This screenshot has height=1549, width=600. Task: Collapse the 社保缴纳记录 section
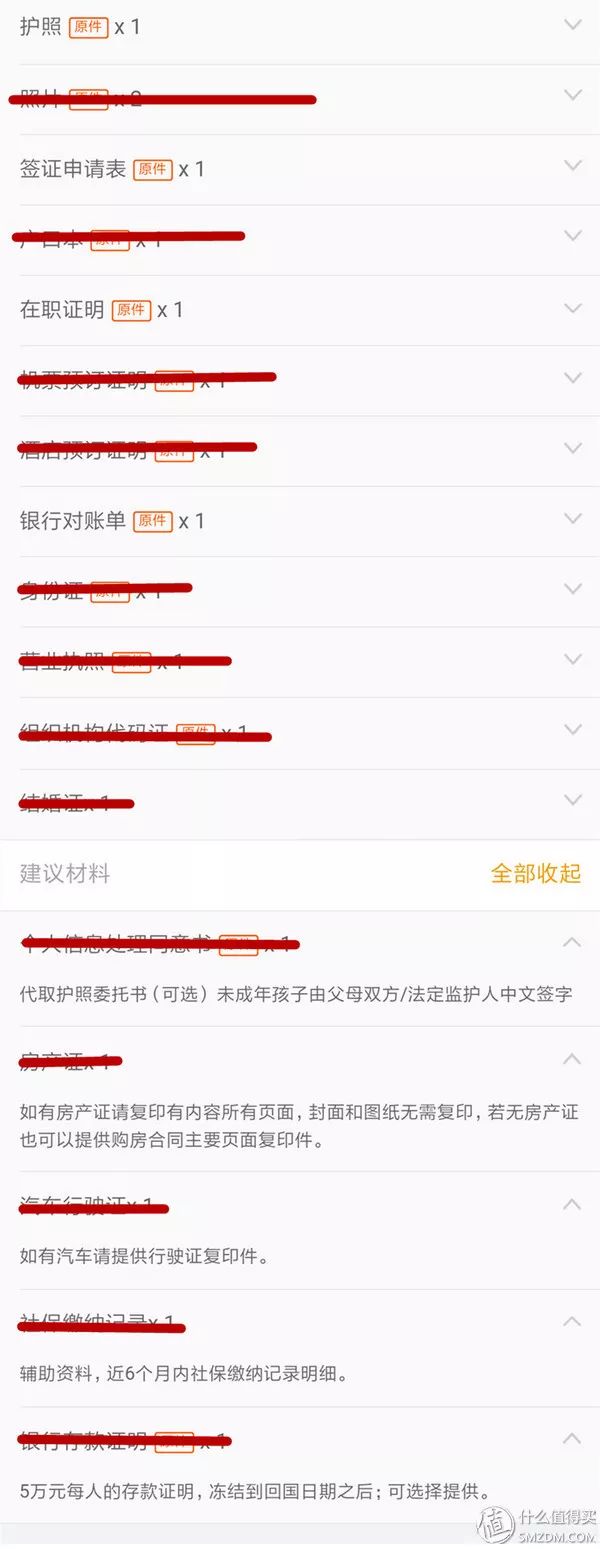tap(572, 1321)
